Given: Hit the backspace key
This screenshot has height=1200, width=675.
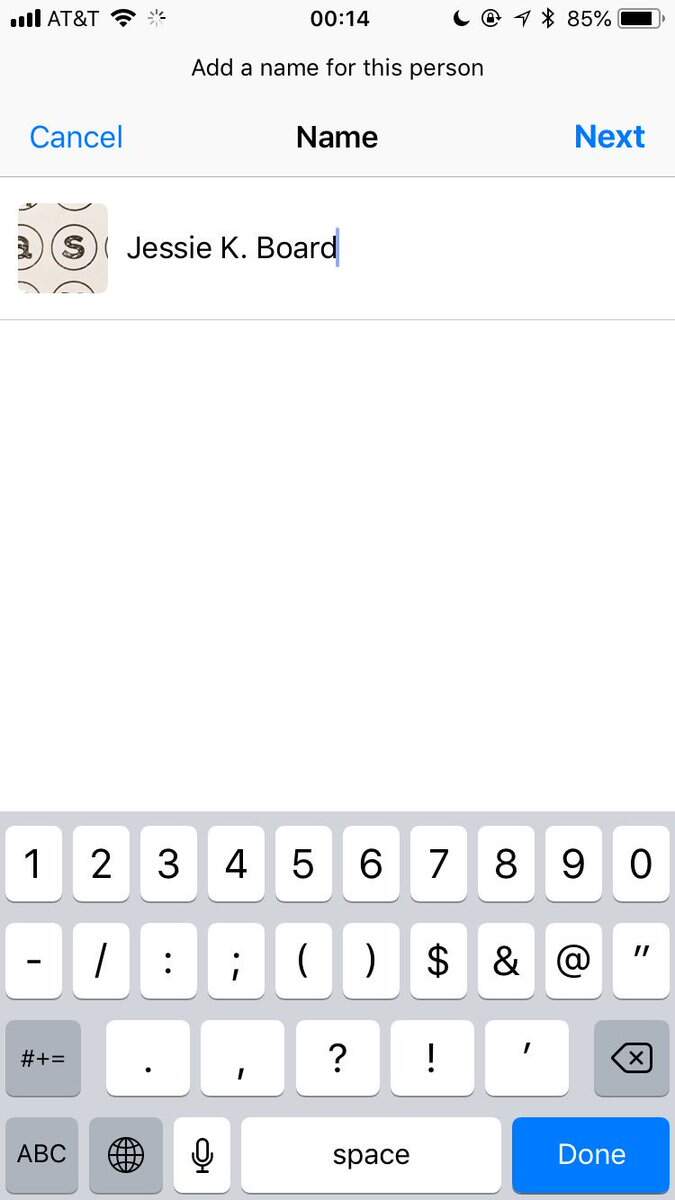Looking at the screenshot, I should tap(631, 1058).
